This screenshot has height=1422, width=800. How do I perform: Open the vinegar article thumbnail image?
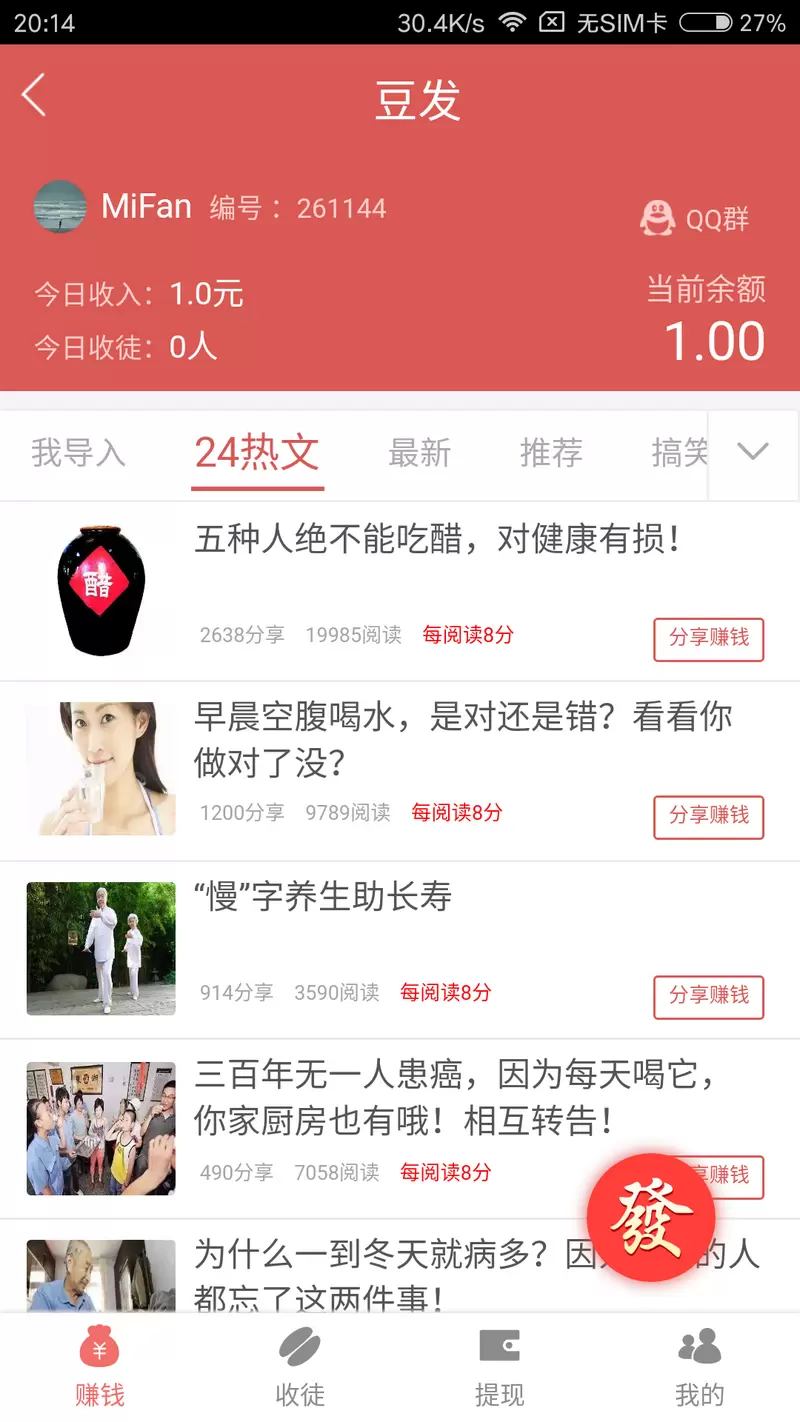(x=100, y=588)
